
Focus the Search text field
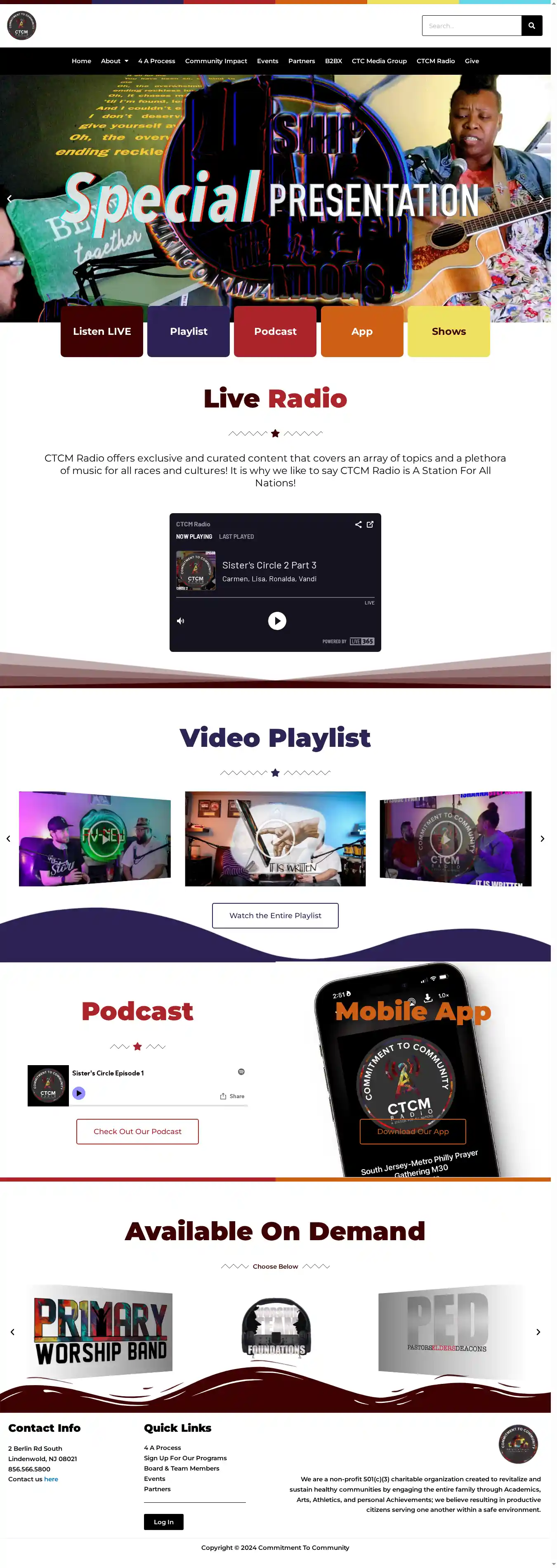coord(471,26)
